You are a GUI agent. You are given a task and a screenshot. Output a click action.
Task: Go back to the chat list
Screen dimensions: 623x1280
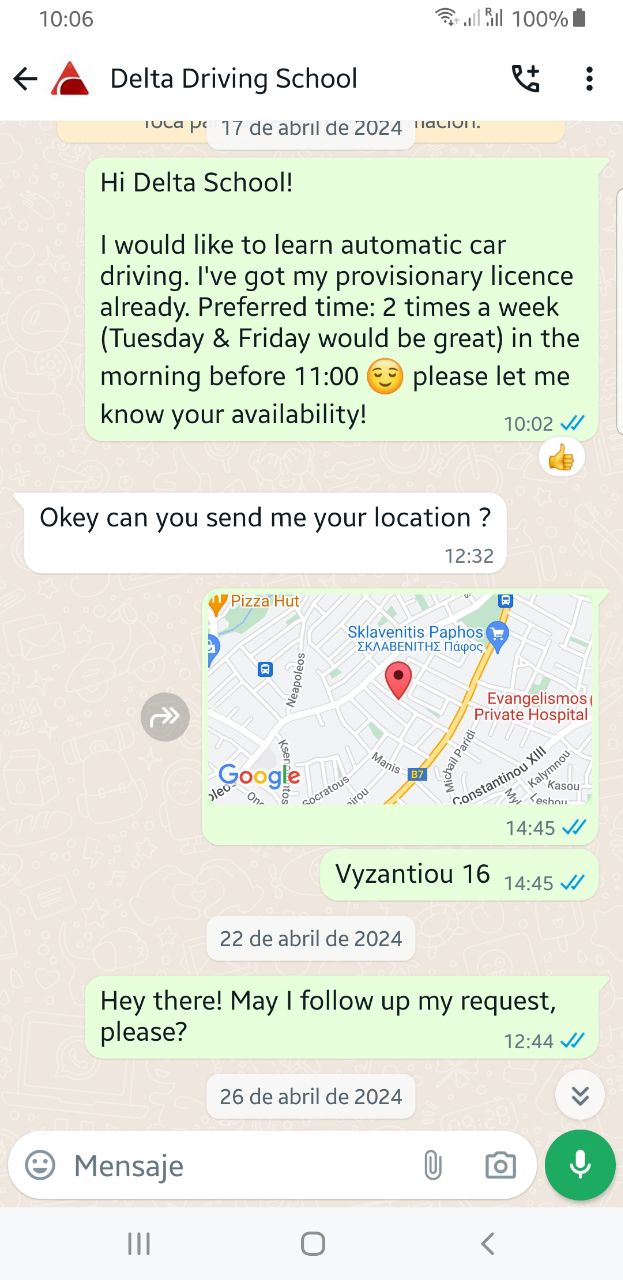(x=25, y=79)
